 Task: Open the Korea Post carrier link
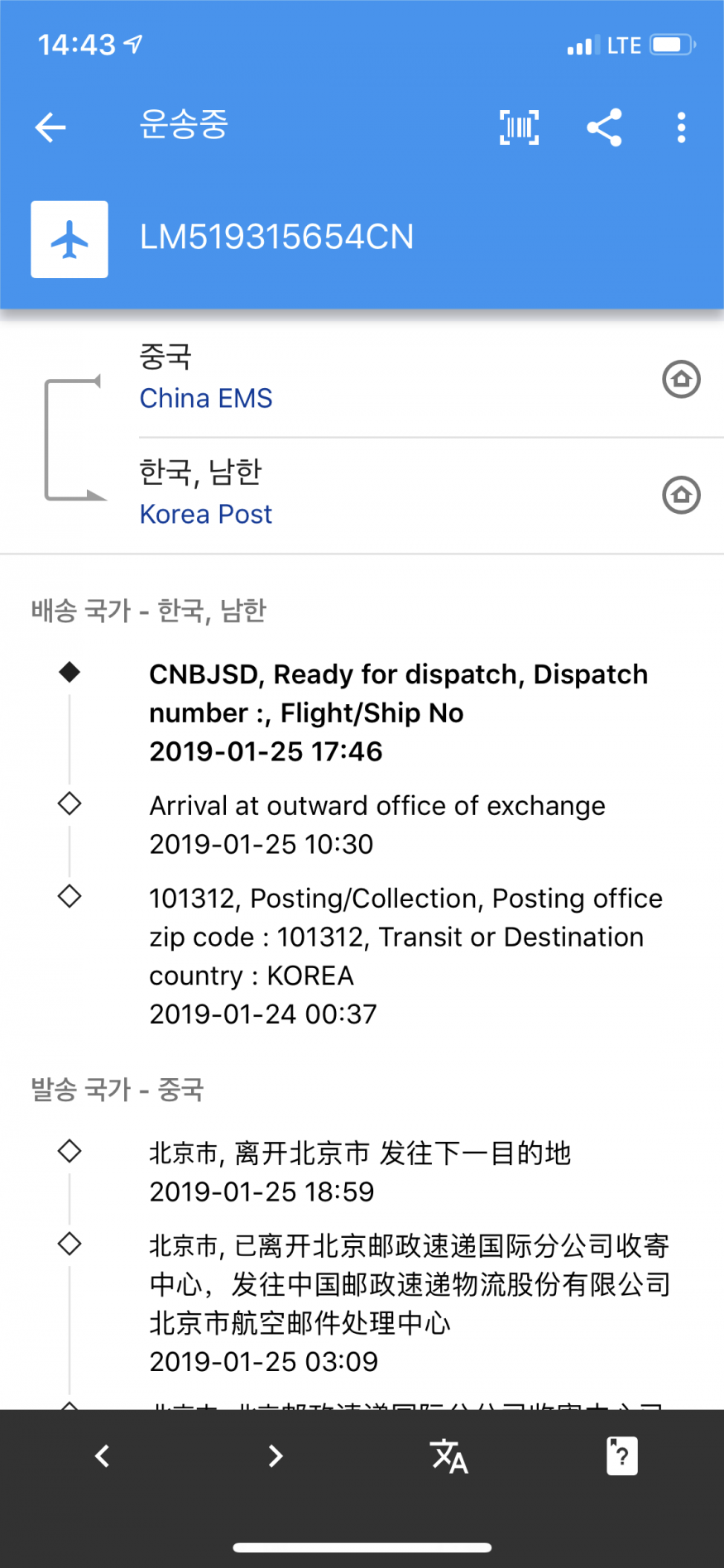[x=206, y=514]
